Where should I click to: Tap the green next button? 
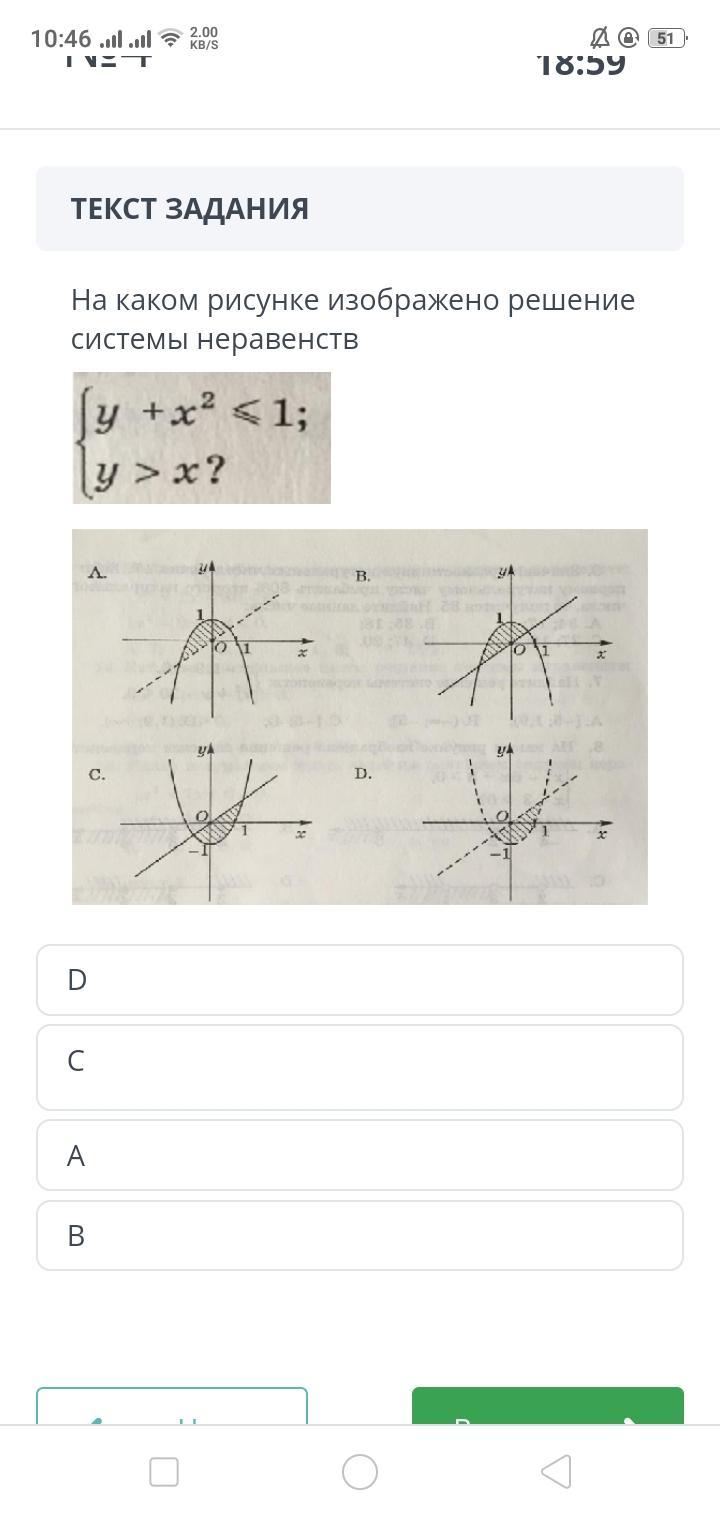click(x=548, y=1406)
